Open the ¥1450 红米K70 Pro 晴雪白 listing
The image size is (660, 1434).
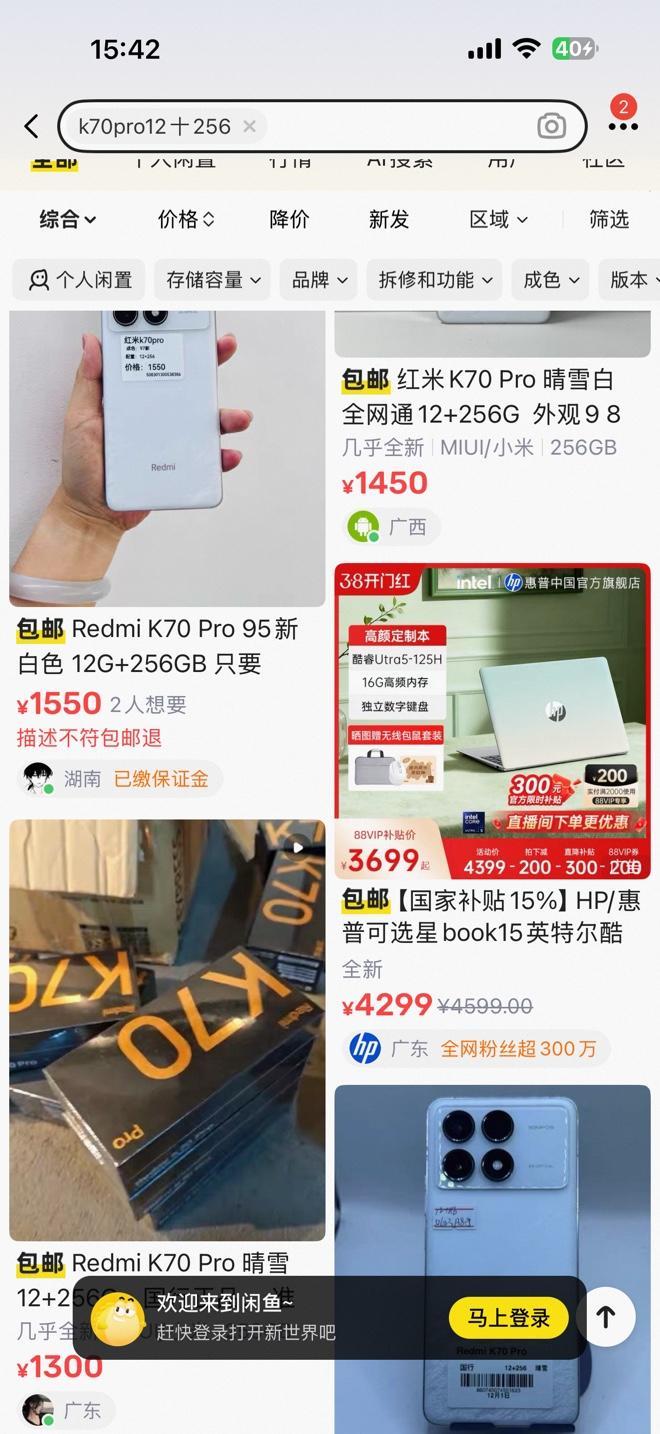[x=482, y=396]
